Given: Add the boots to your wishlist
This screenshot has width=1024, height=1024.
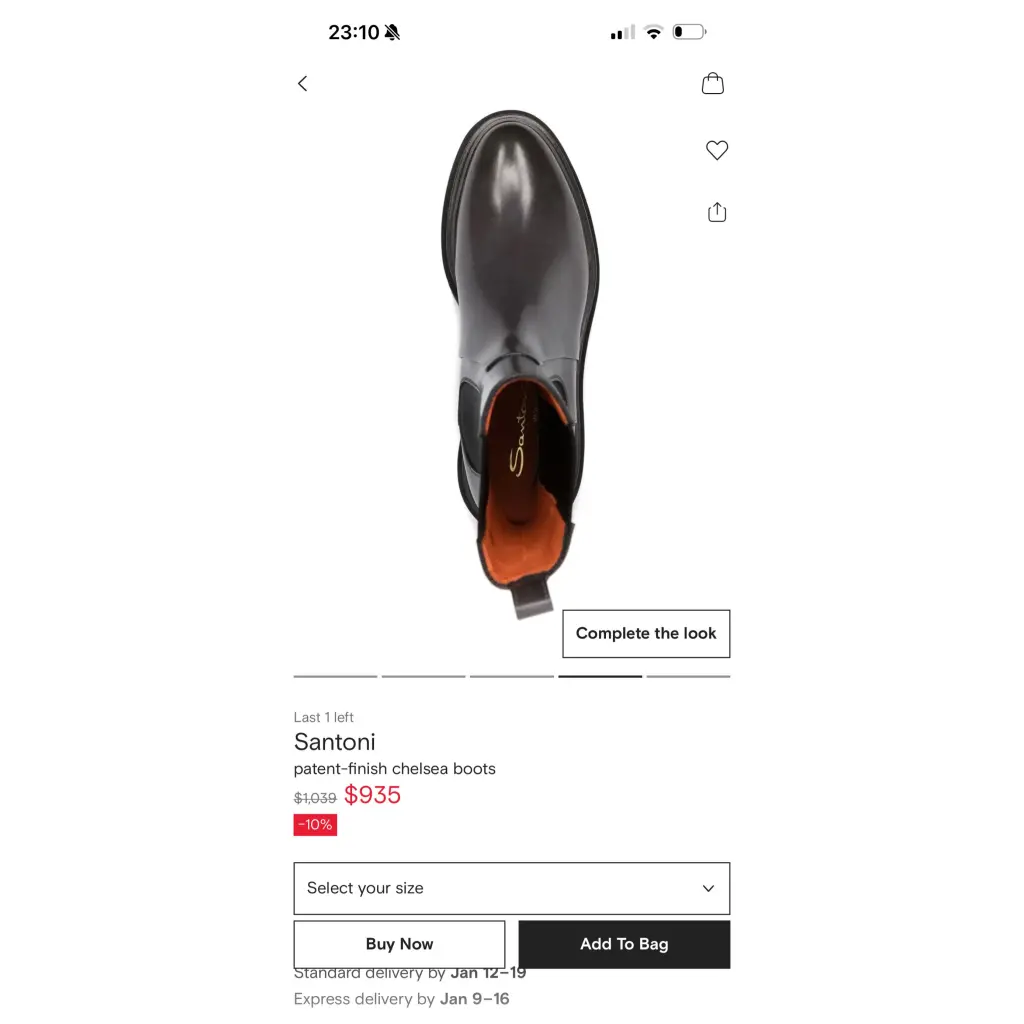Looking at the screenshot, I should (716, 150).
